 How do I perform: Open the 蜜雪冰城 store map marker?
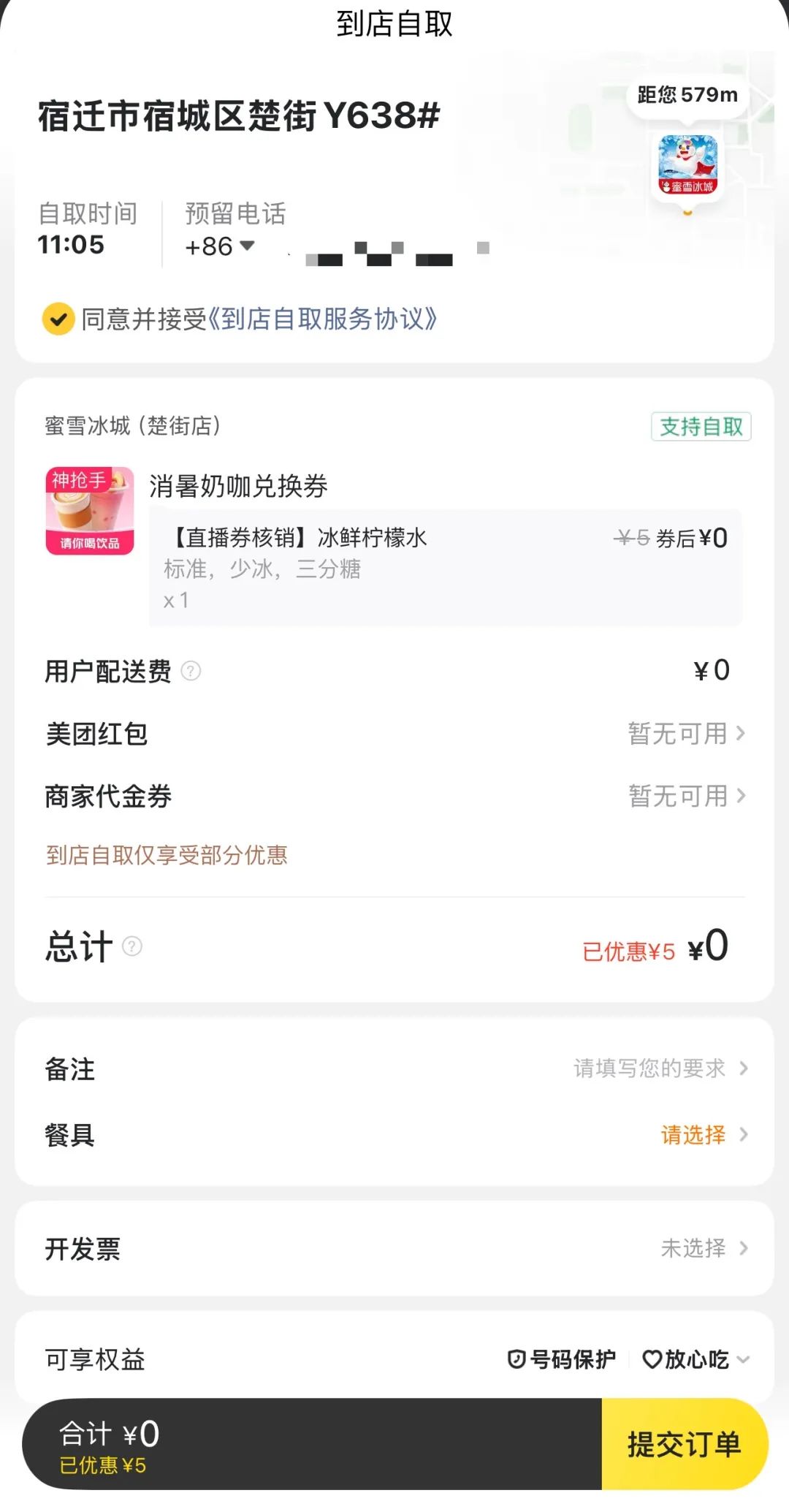[687, 167]
